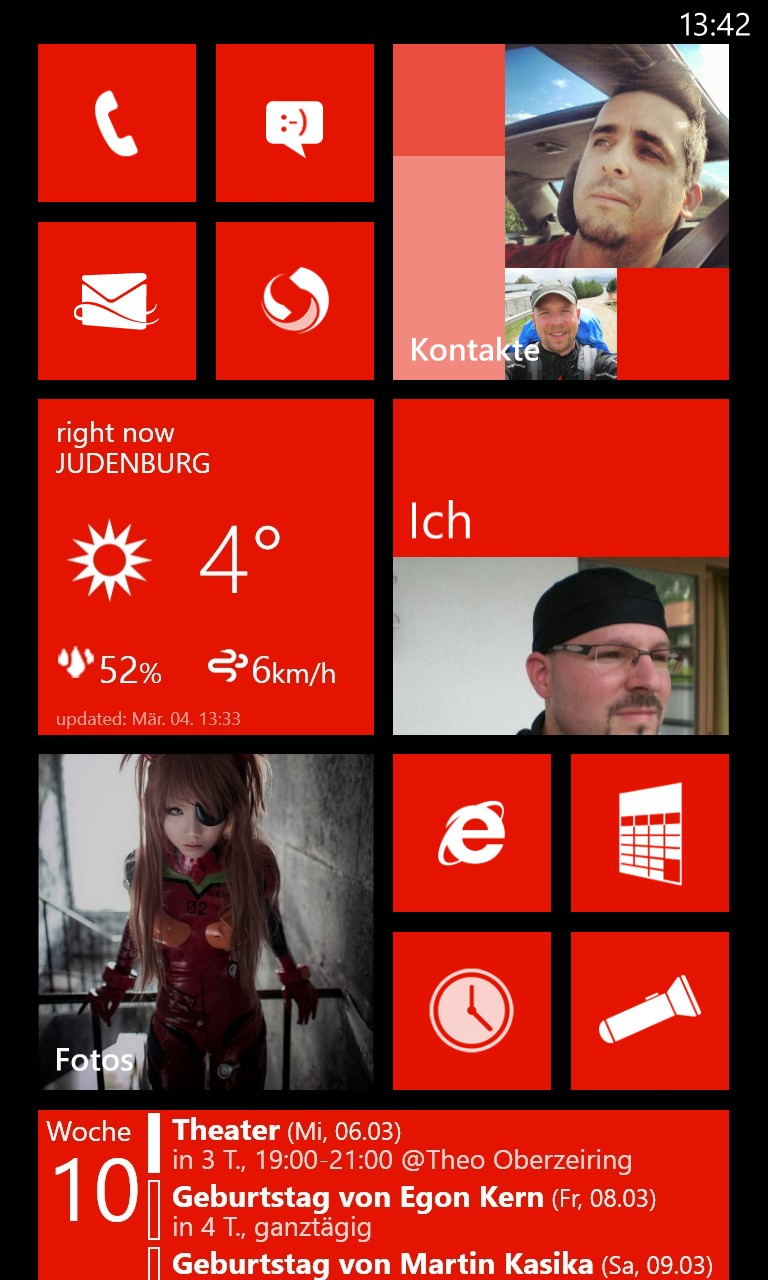
Task: Open the Ich profile tile
Action: [561, 567]
